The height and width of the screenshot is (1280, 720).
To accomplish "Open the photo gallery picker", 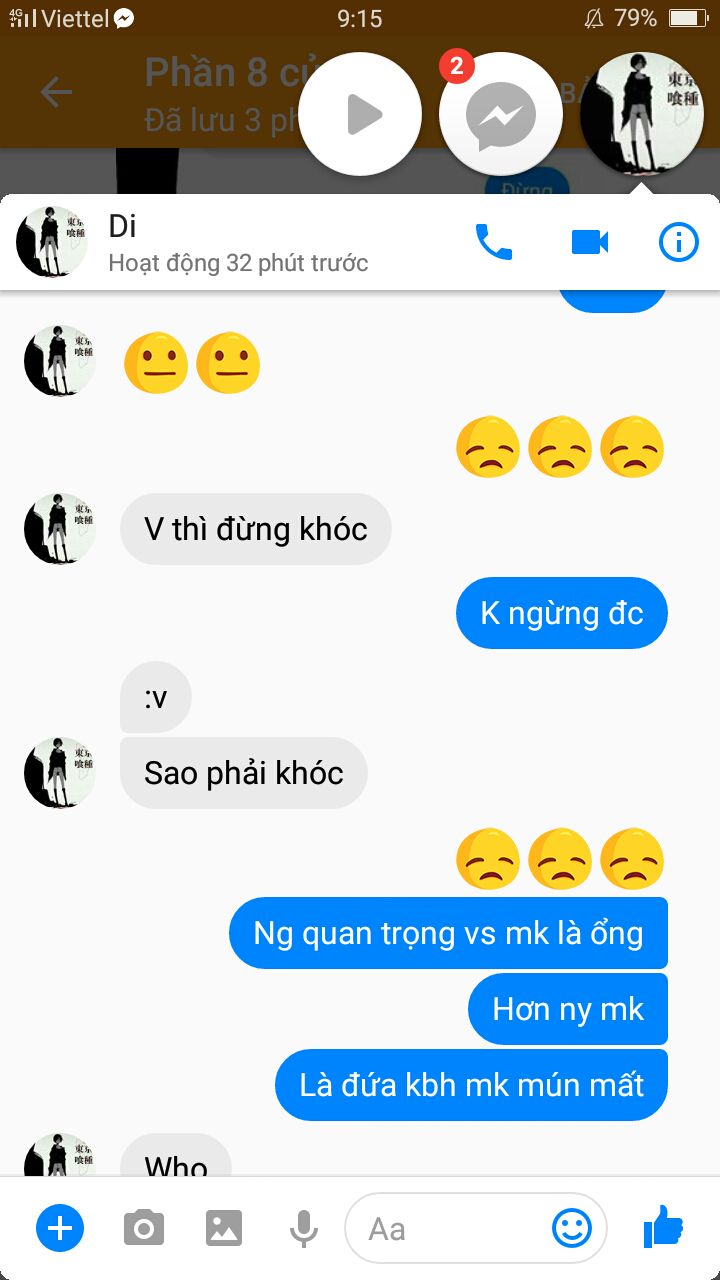I will (x=224, y=1228).
